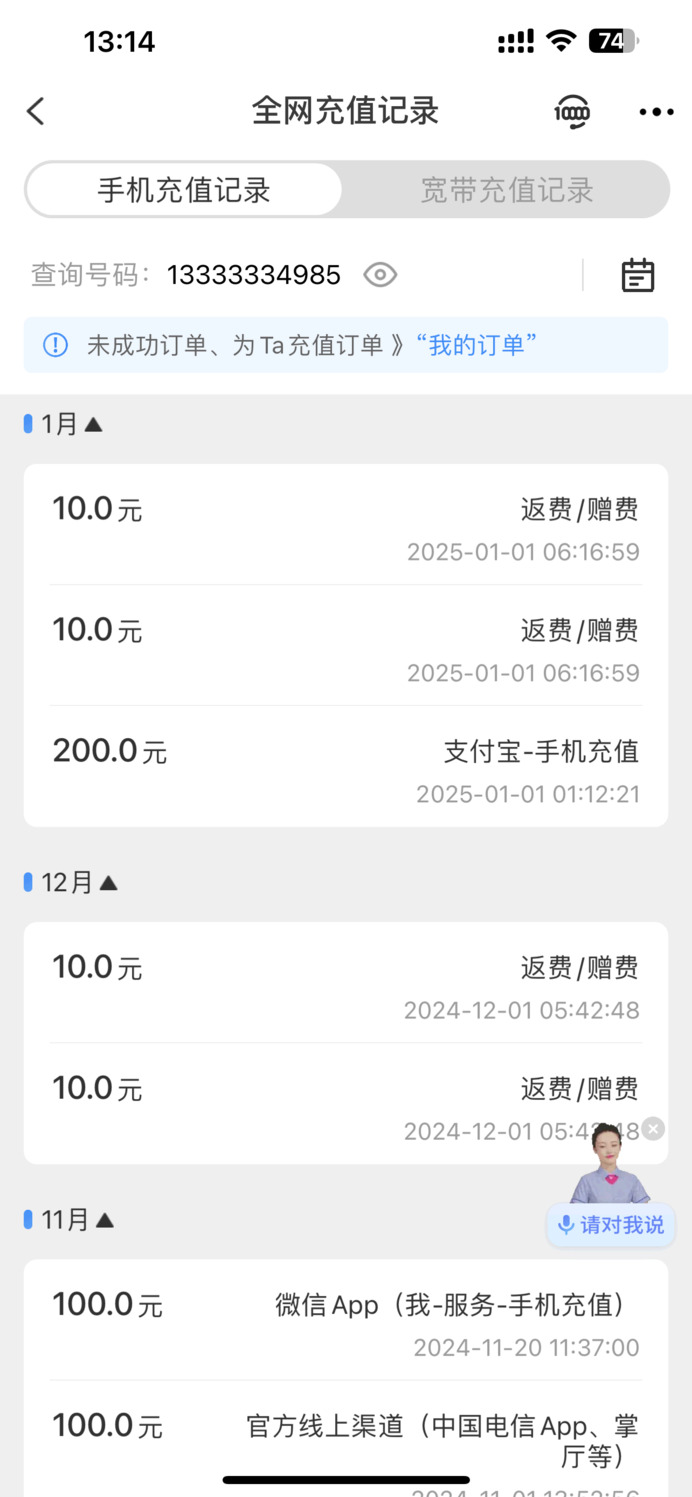Switch to 宽带充值记录 tab

tap(507, 190)
